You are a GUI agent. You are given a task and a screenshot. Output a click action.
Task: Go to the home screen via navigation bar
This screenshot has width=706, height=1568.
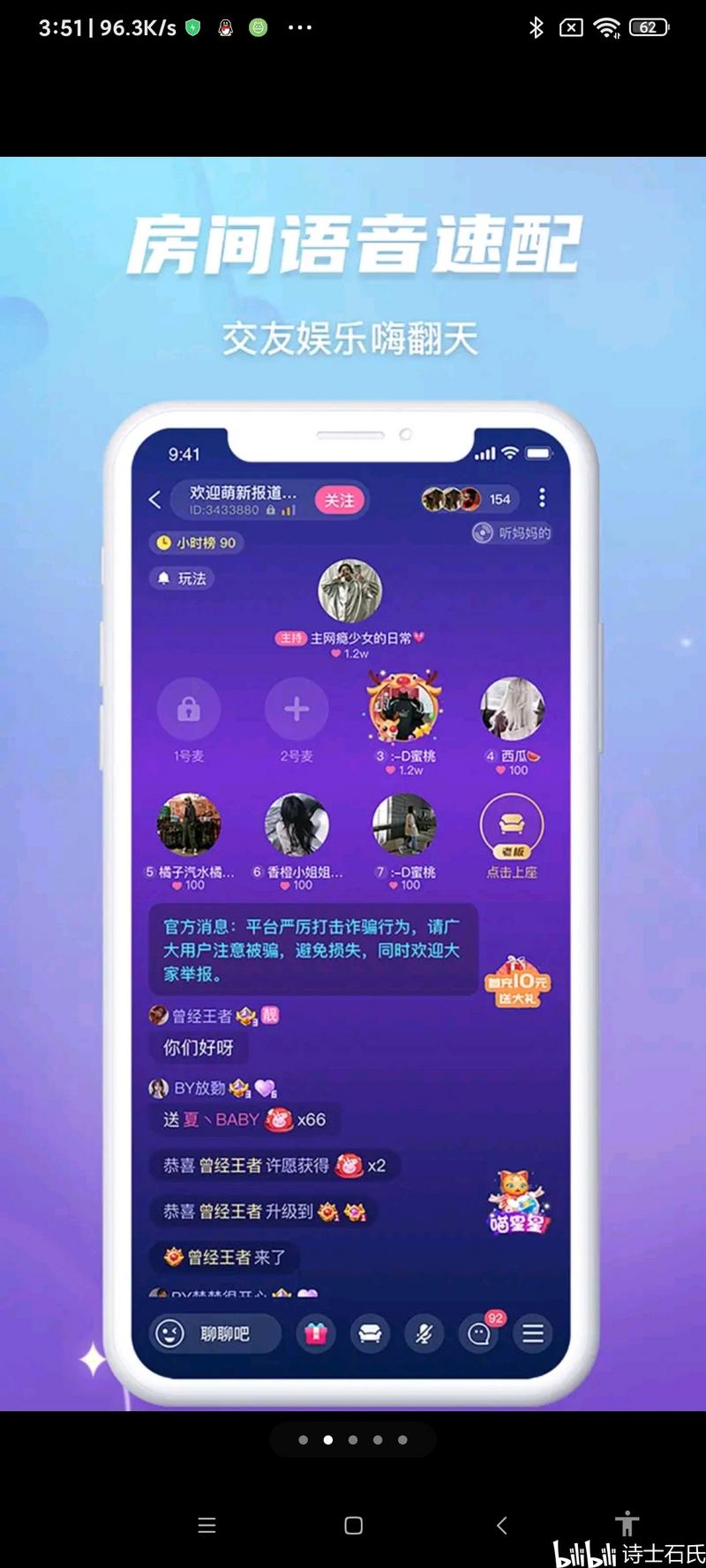point(353,1525)
